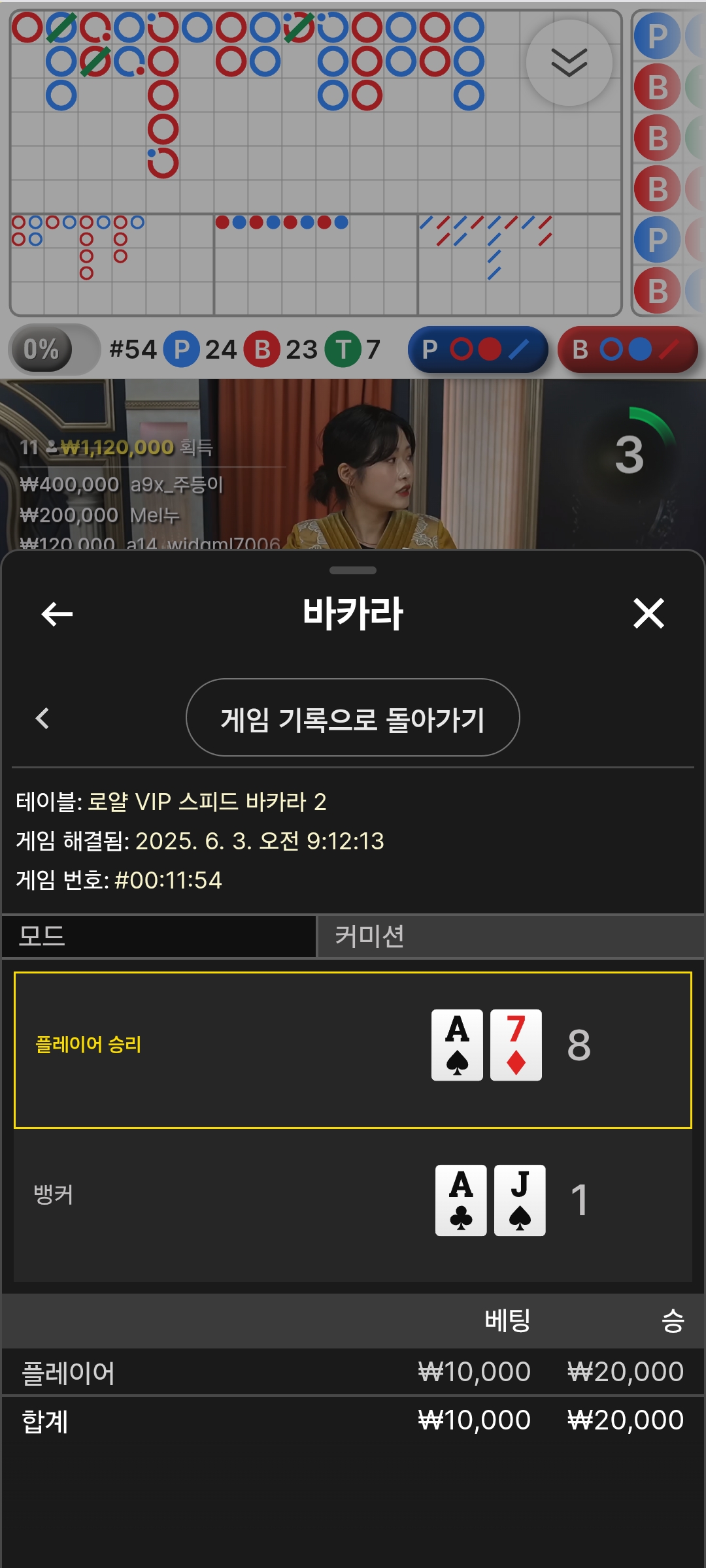706x1568 pixels.
Task: Tap 게임 기록으로 돌아가기 button
Action: [x=353, y=717]
